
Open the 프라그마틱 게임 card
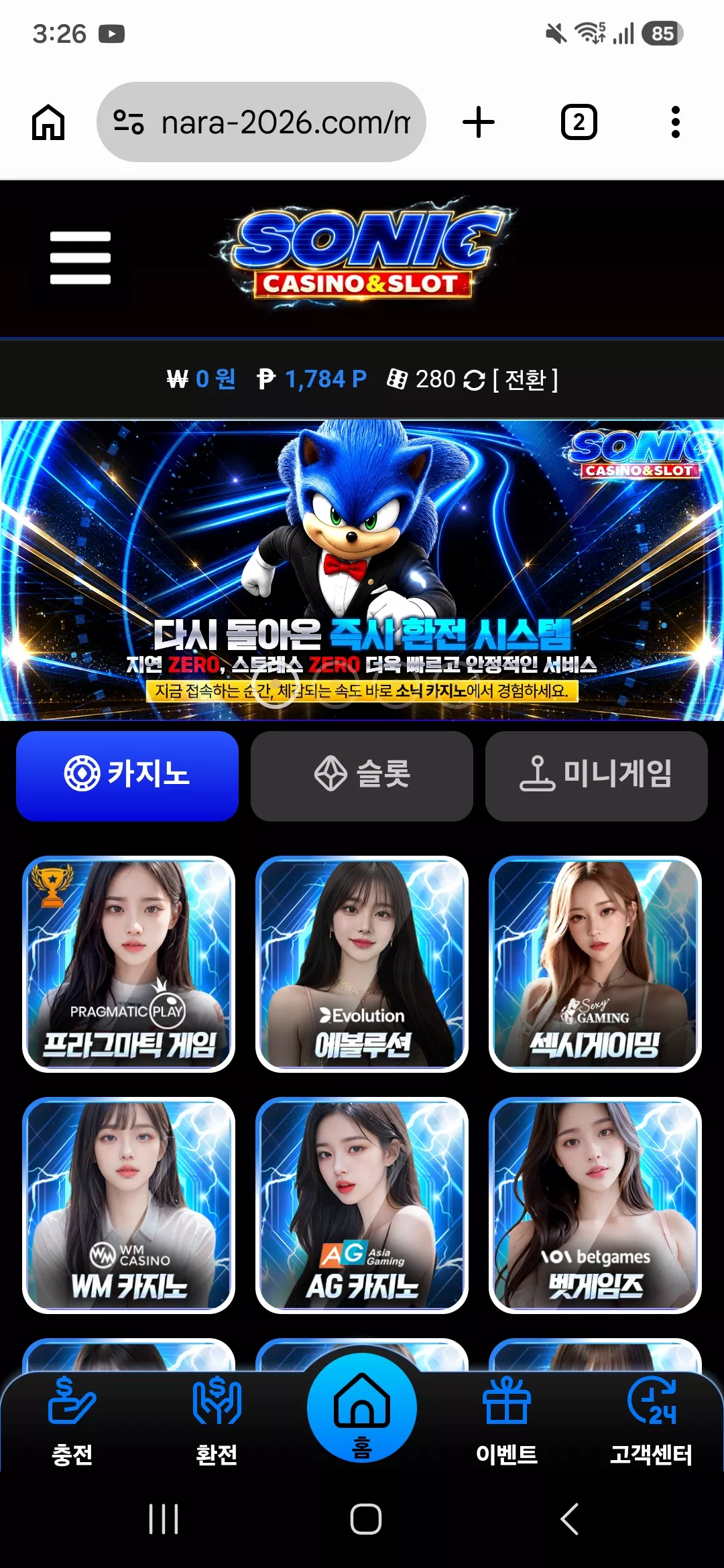(129, 964)
